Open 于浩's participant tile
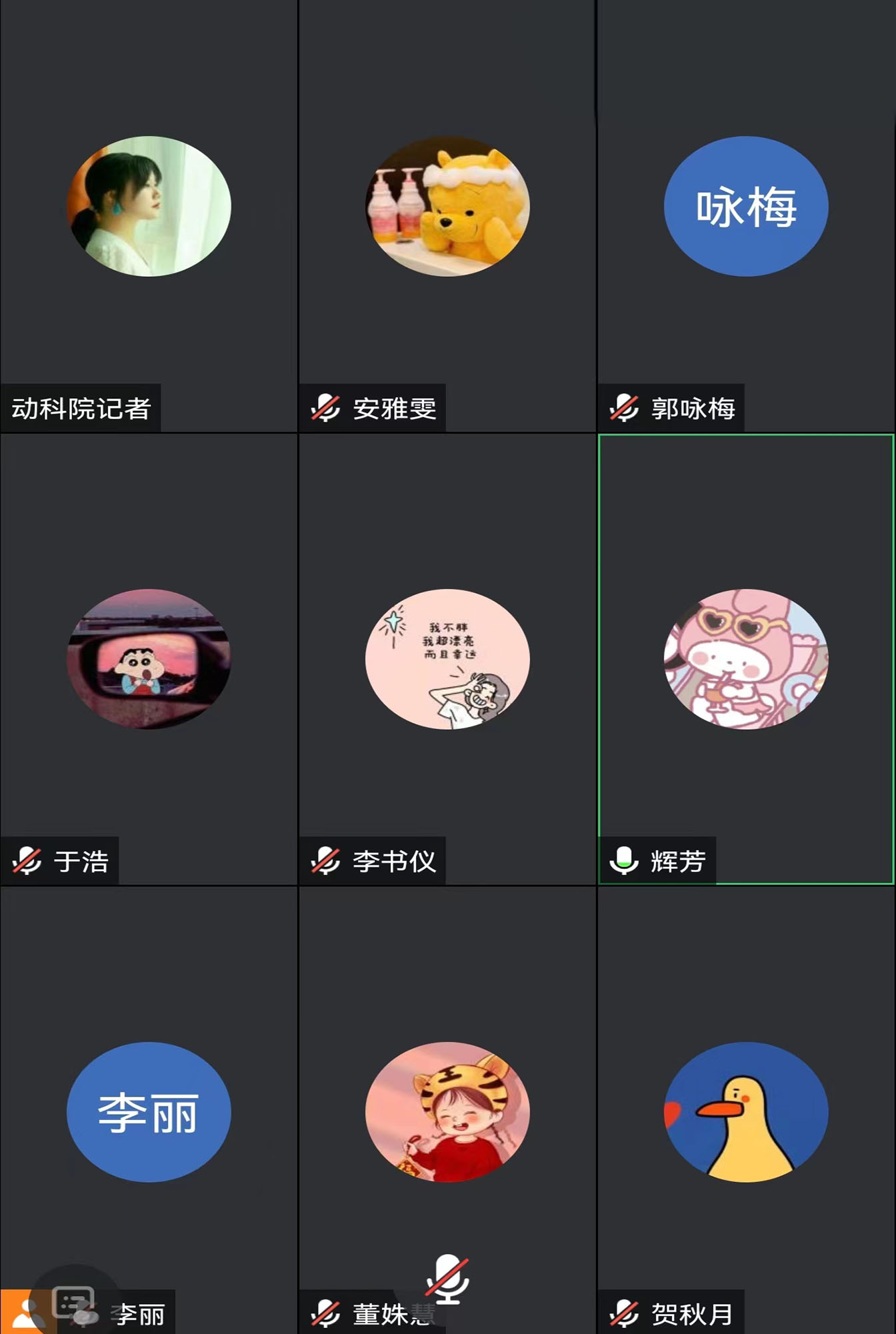 (149, 659)
